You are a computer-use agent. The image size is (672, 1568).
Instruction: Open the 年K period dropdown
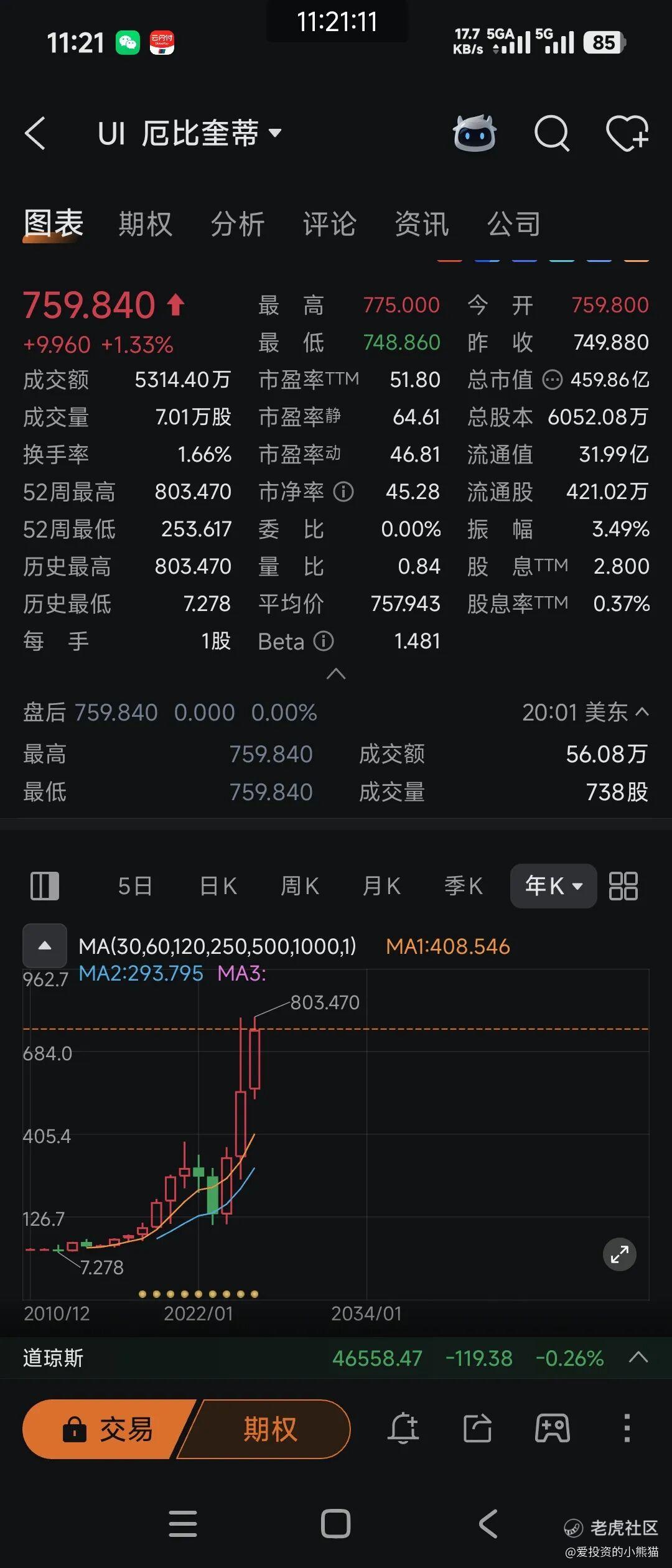(553, 886)
